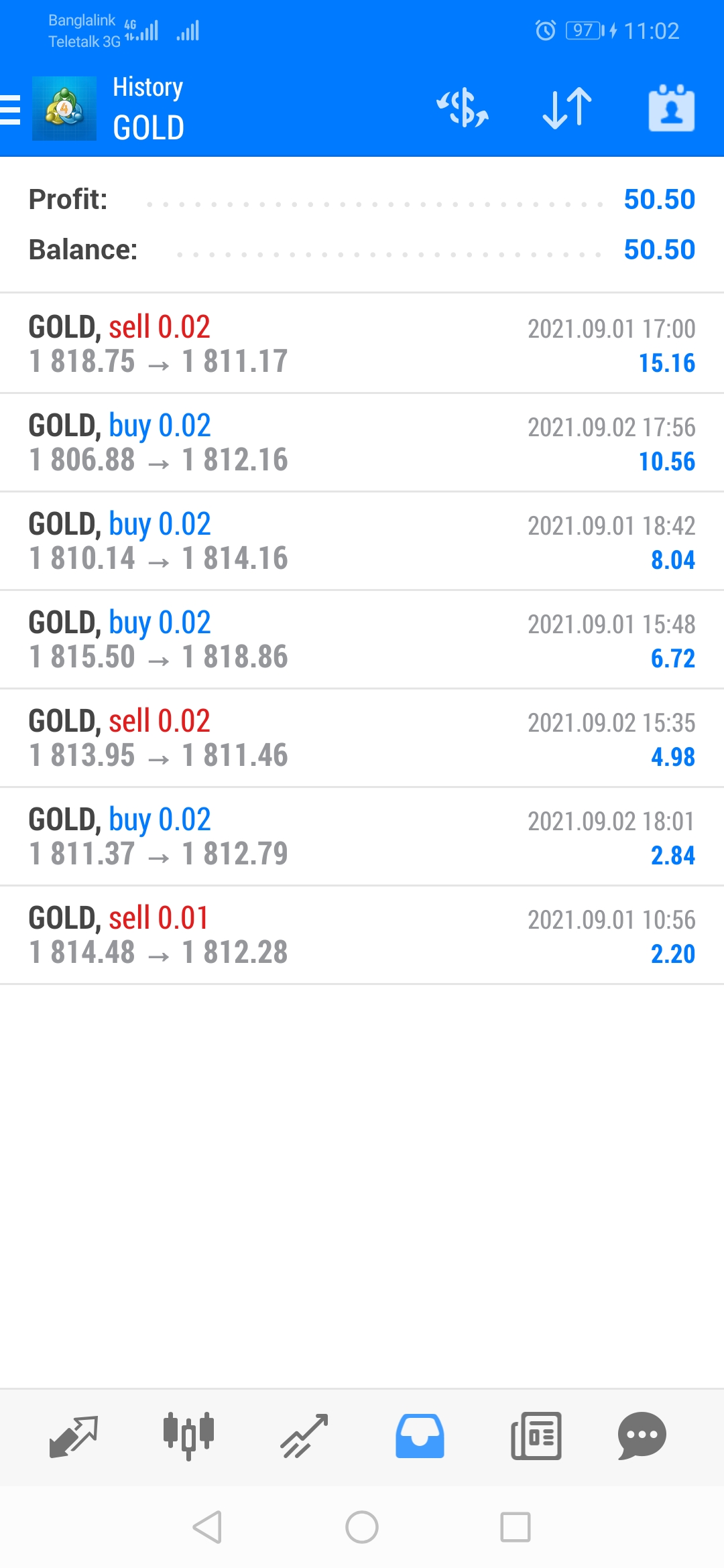
Task: Open the hamburger drawer menu
Action: pos(11,109)
